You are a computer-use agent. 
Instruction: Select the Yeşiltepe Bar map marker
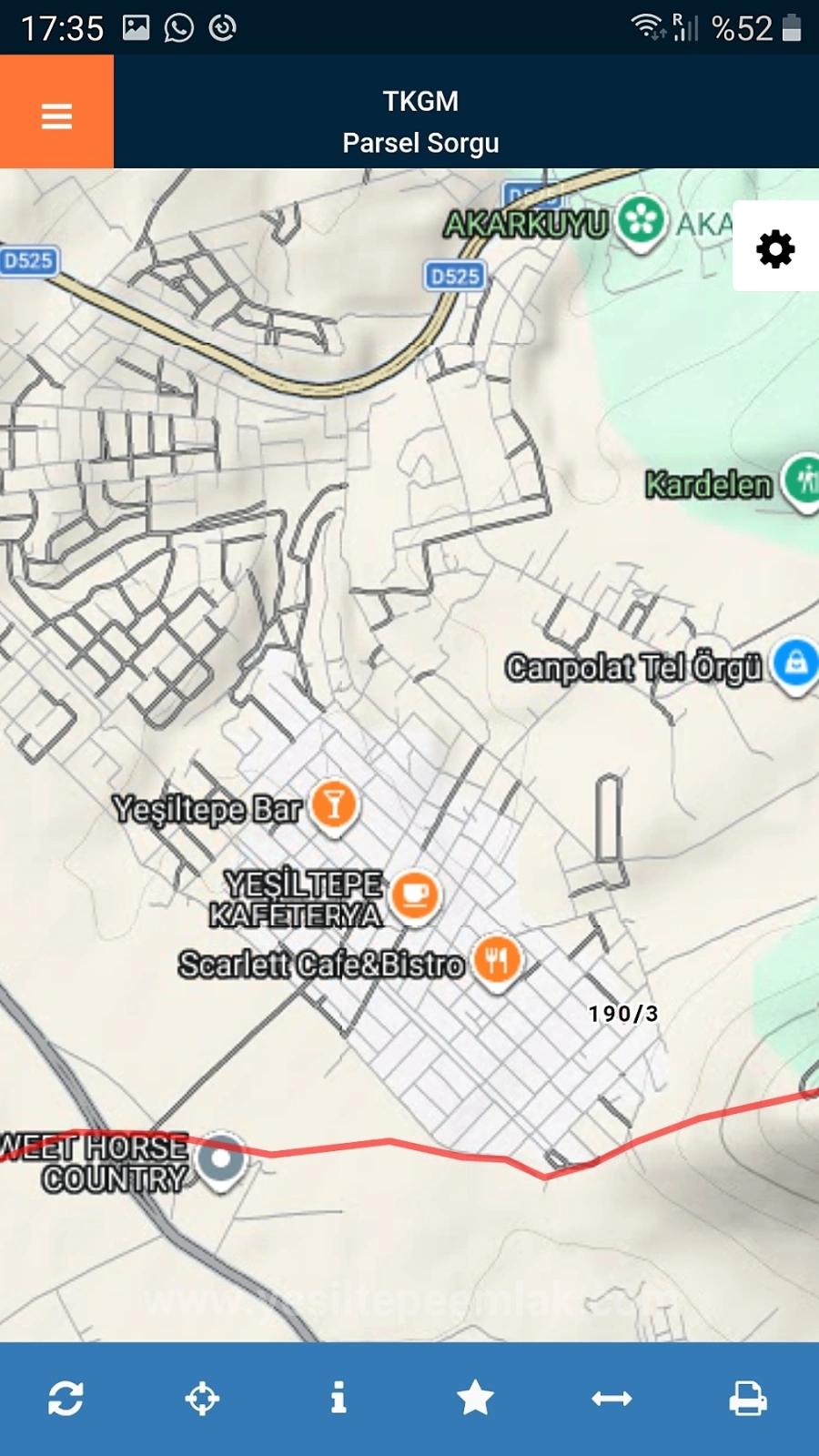[334, 805]
